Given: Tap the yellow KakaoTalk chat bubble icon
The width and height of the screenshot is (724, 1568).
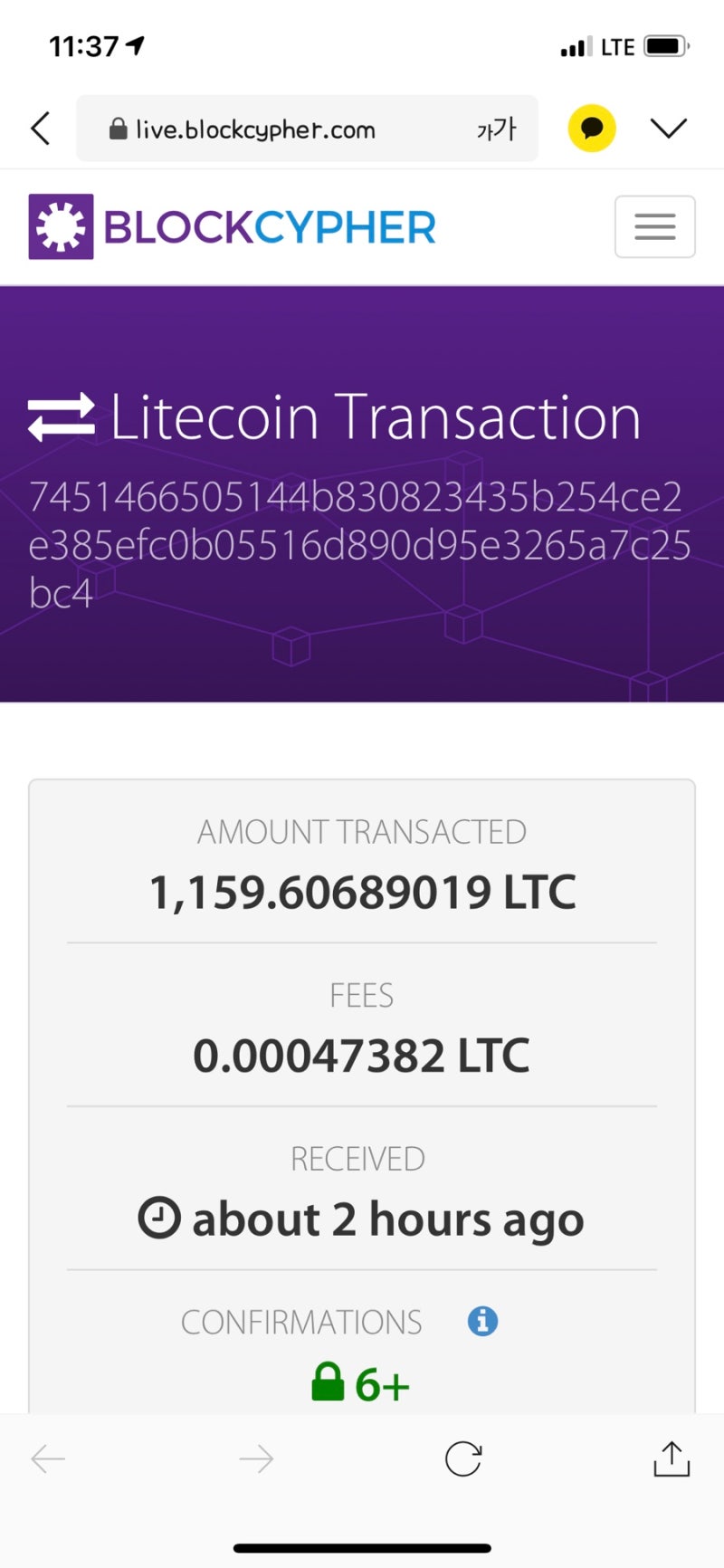Looking at the screenshot, I should pos(592,128).
